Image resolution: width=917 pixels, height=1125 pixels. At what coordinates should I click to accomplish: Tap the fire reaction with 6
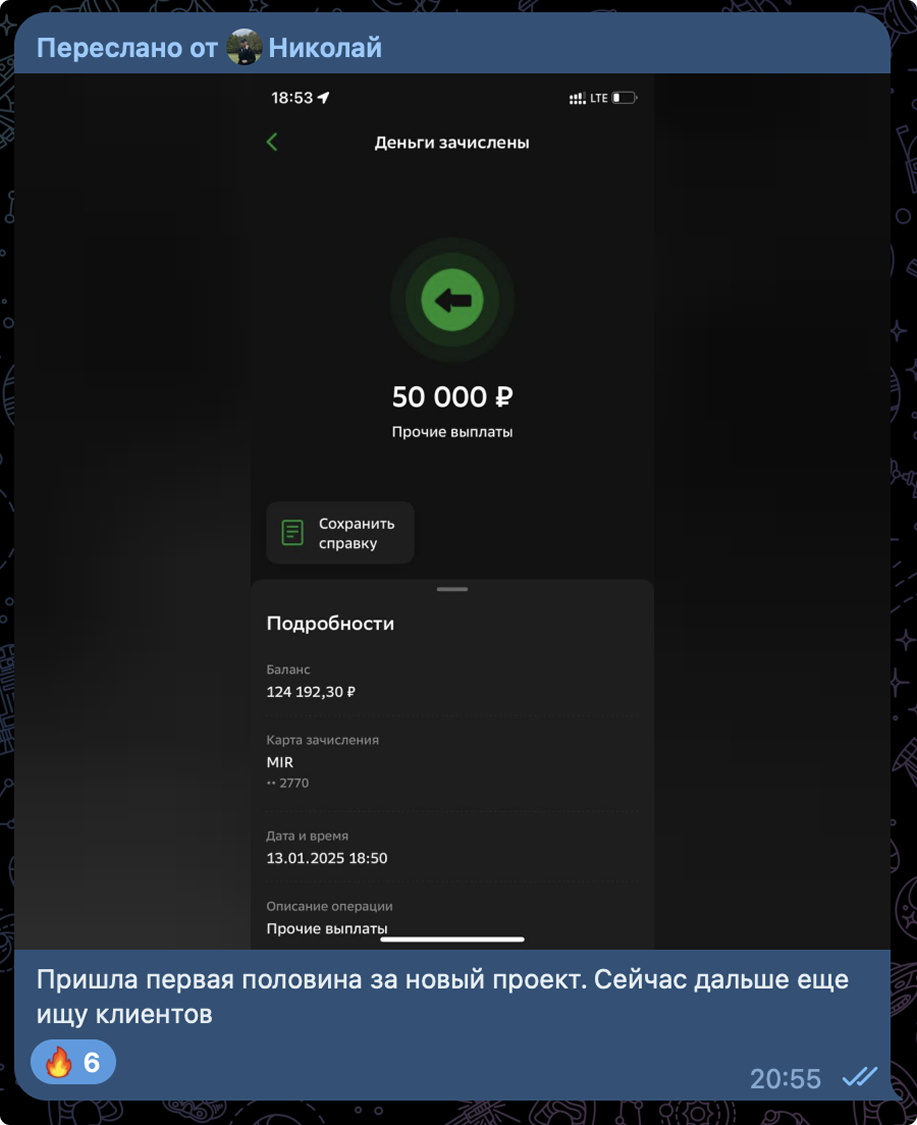[x=73, y=1062]
